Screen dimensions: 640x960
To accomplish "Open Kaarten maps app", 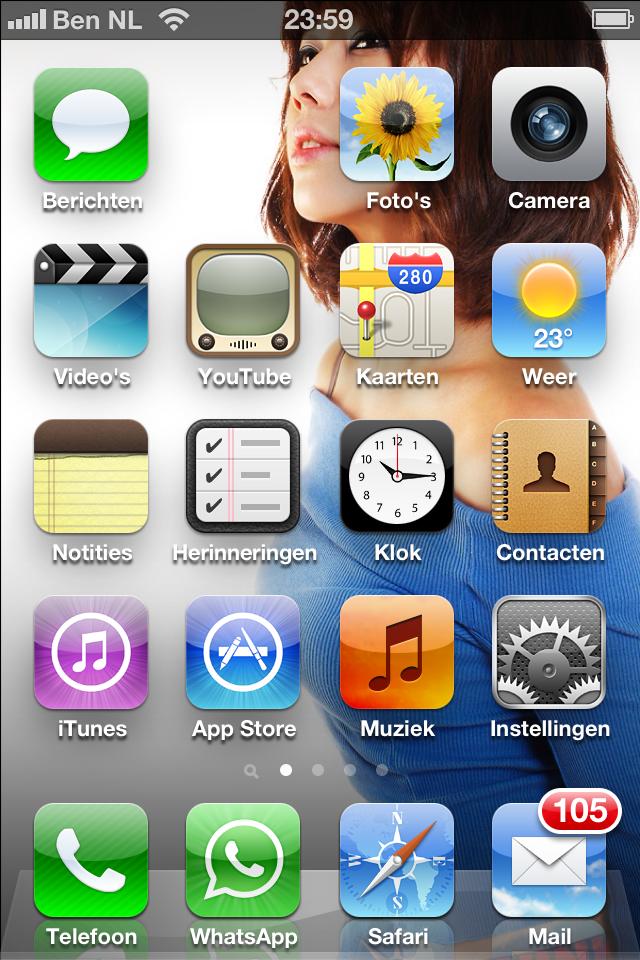I will point(397,301).
